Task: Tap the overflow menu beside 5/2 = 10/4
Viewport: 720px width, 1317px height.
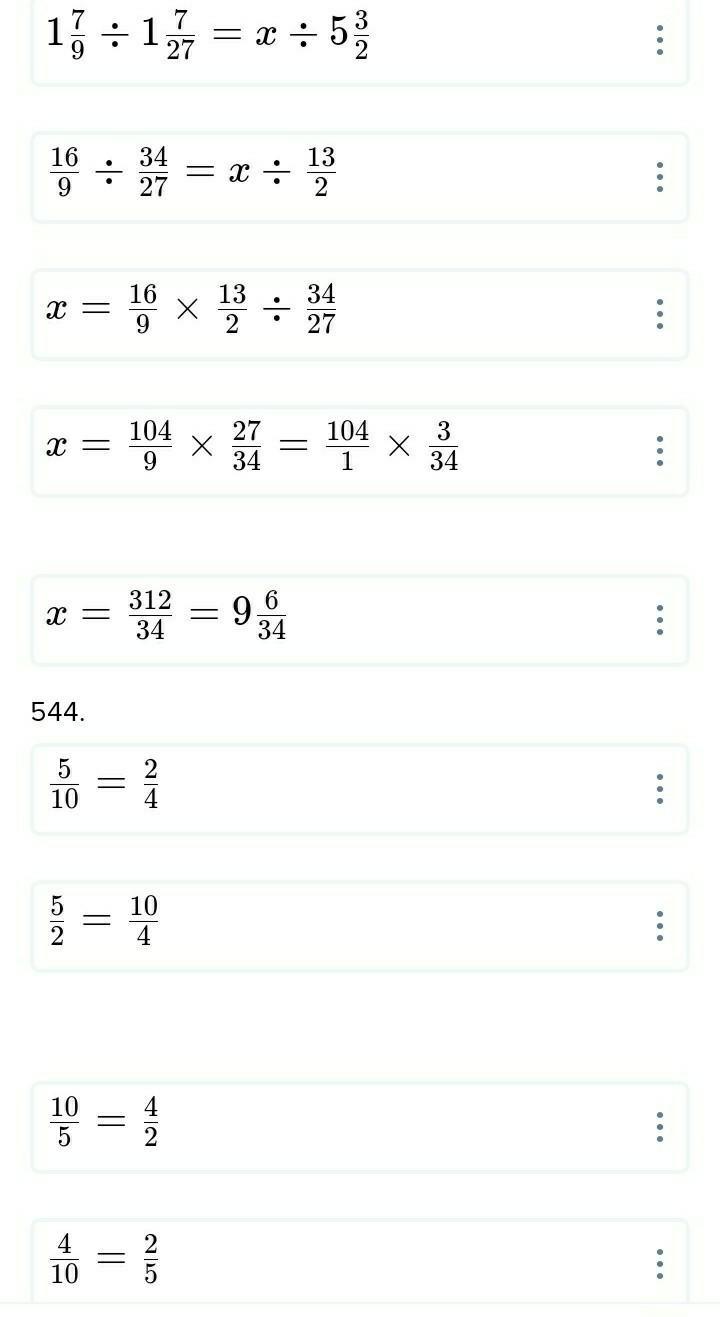Action: [660, 926]
